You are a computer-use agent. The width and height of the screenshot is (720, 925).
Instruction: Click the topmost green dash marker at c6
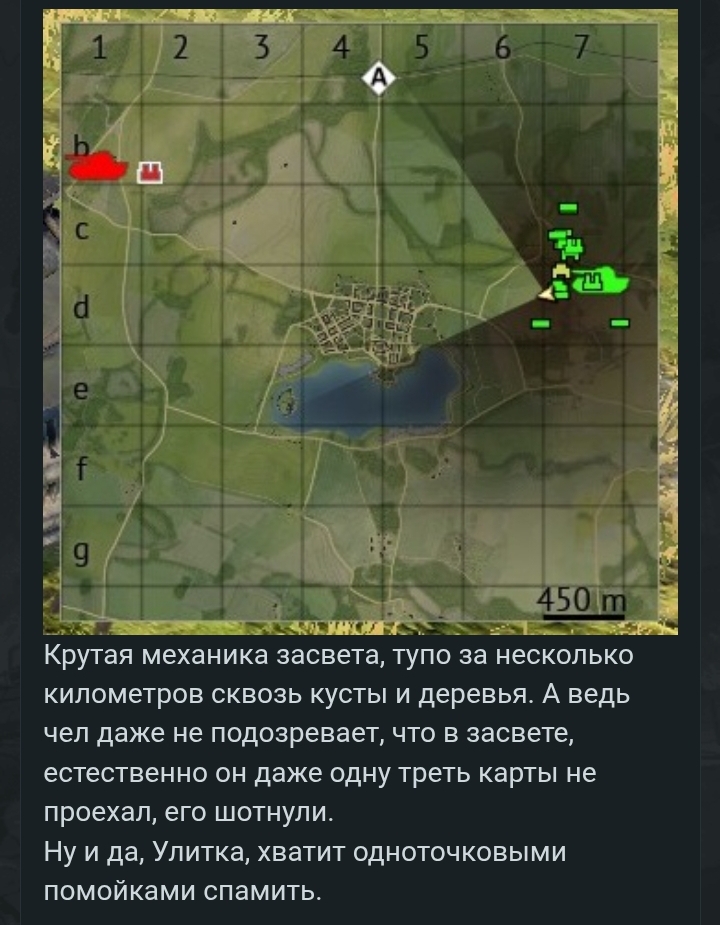tap(567, 208)
